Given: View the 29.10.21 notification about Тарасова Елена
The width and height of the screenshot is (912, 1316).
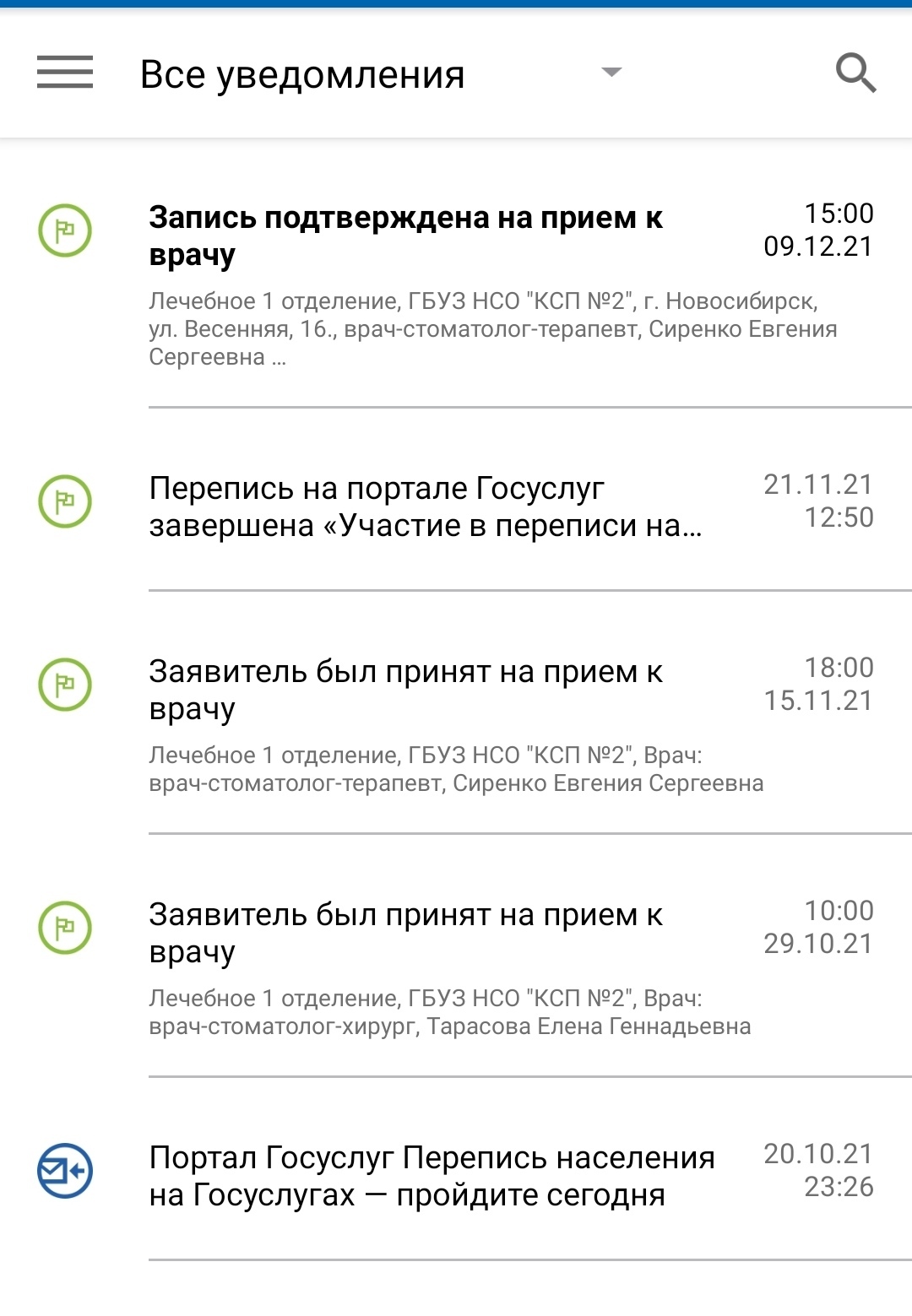Looking at the screenshot, I should pos(456,969).
